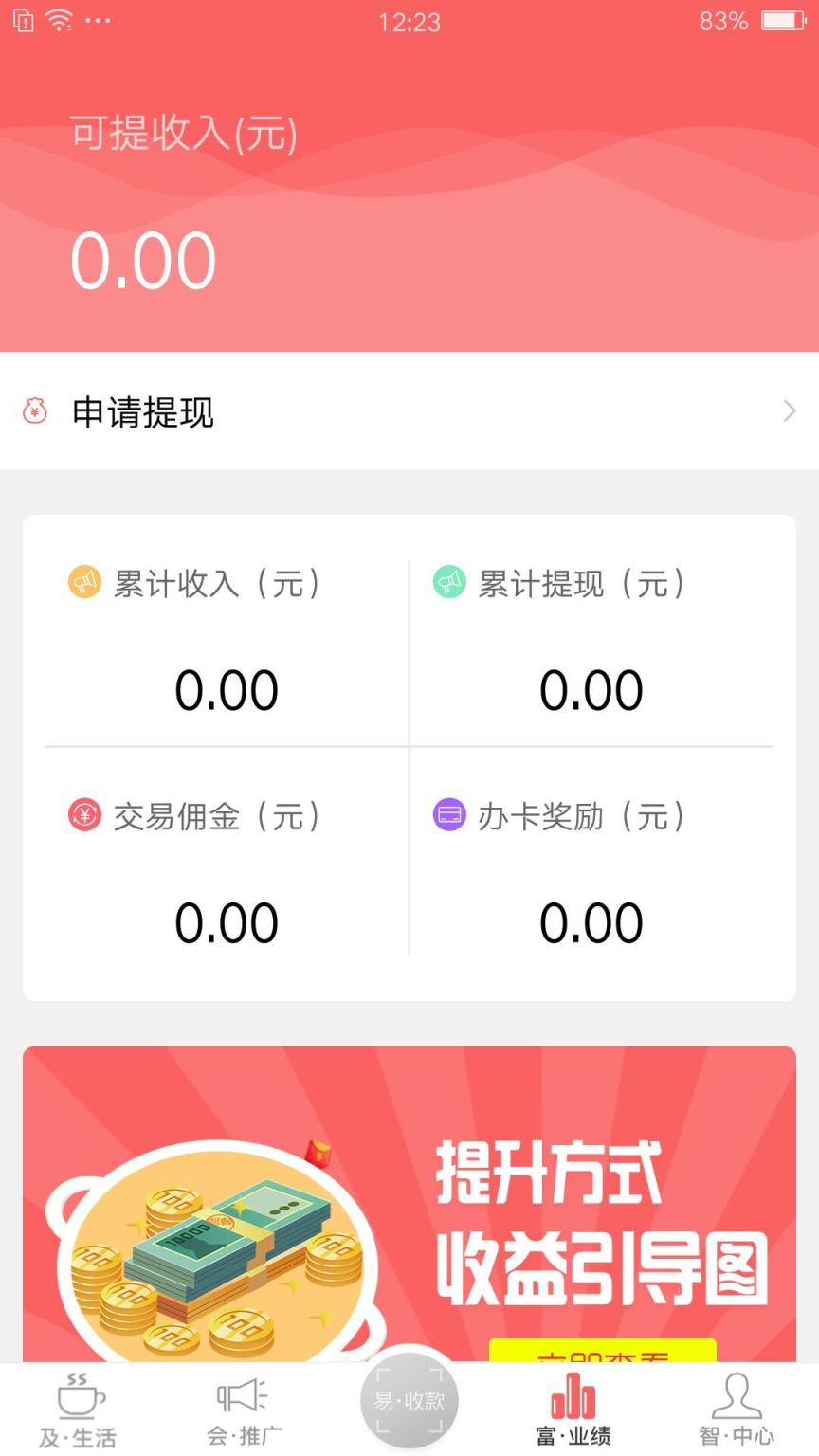Tap the red money bag icon beside 申请提现
This screenshot has height=1456, width=819.
tap(34, 412)
